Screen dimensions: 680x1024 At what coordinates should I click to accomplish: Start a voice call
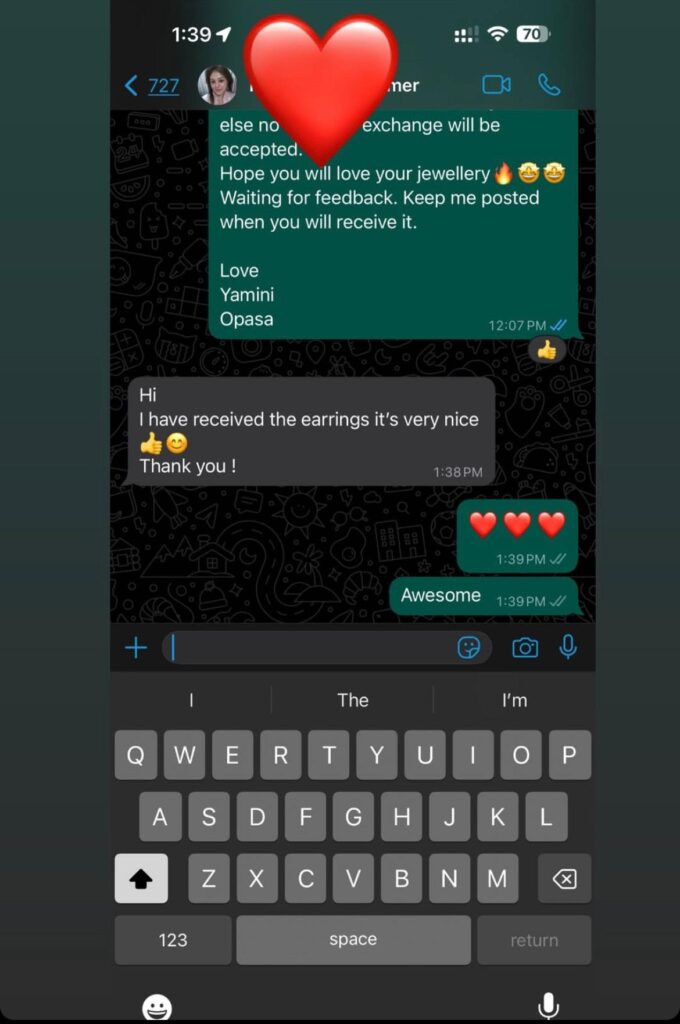[x=549, y=85]
